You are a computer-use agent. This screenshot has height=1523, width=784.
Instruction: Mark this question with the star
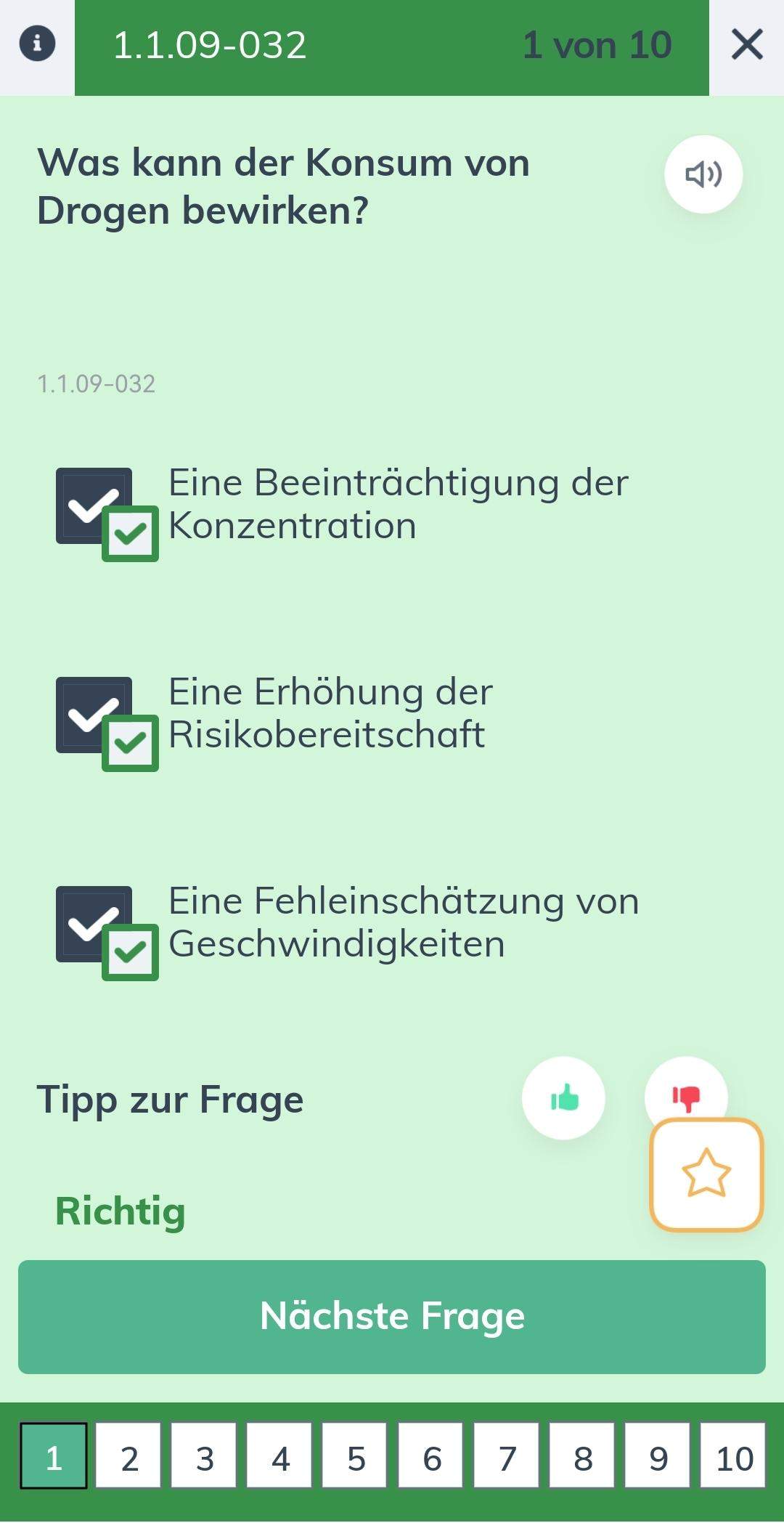[706, 1174]
